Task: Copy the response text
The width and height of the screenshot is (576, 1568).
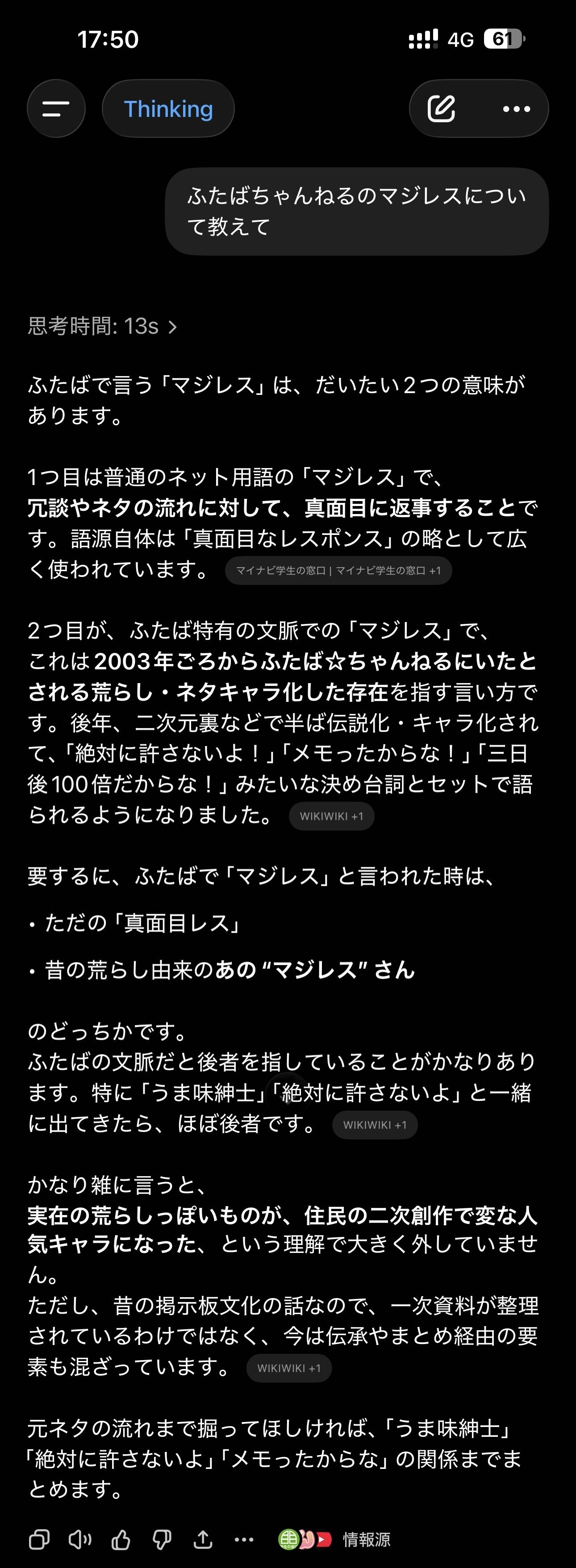Action: pyautogui.click(x=40, y=1539)
